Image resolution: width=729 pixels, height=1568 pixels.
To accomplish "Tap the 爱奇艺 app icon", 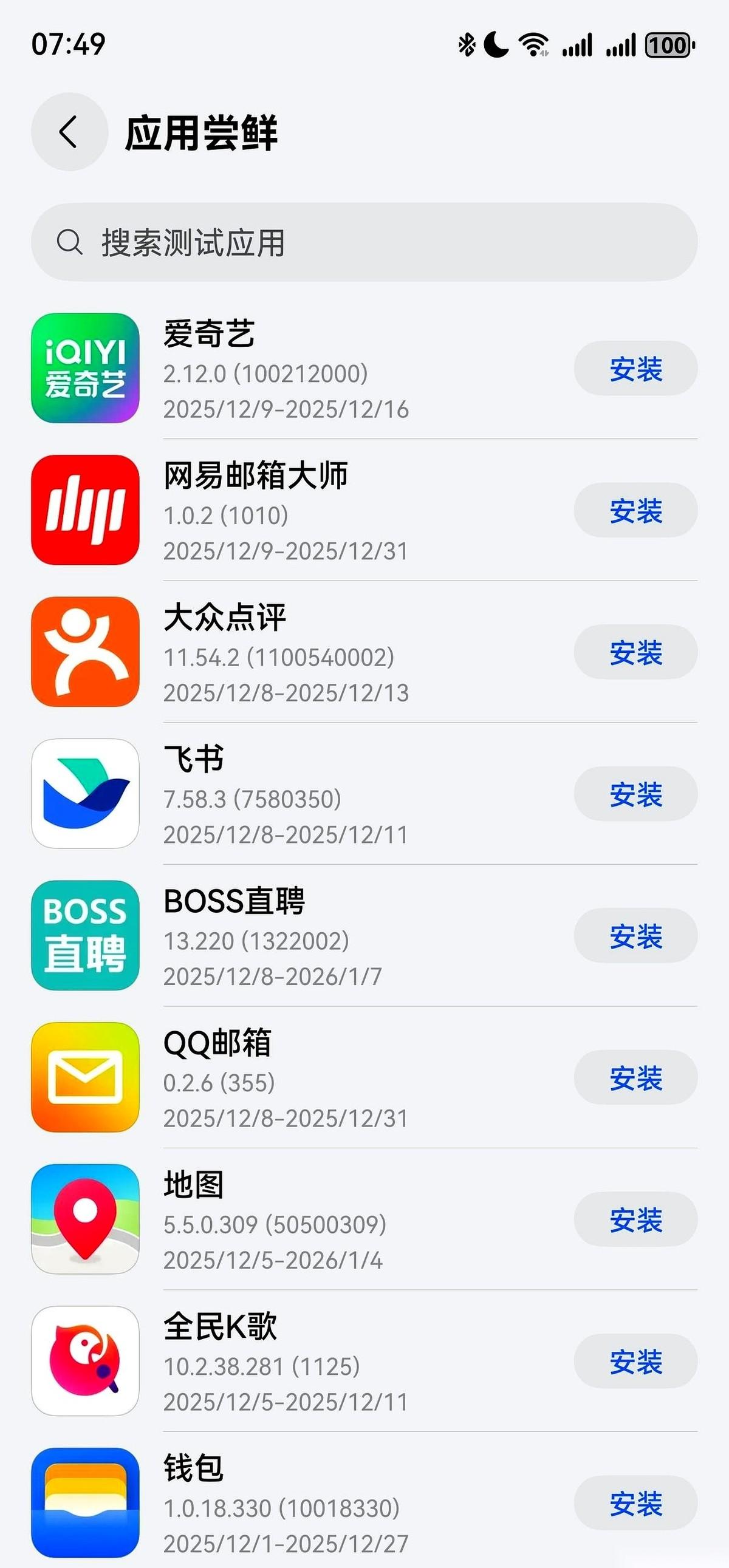I will 85,366.
